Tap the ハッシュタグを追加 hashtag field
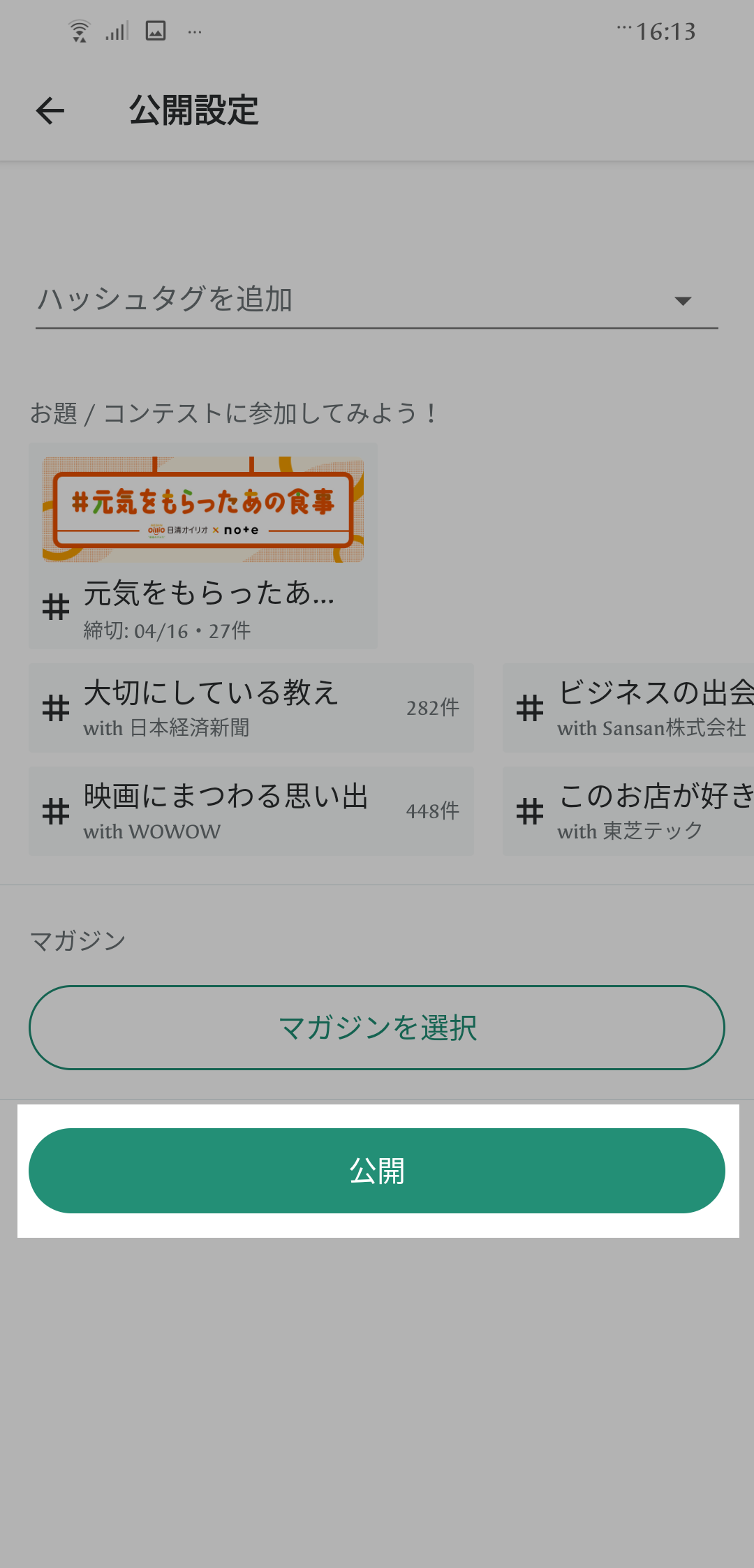The image size is (754, 1568). (377, 299)
